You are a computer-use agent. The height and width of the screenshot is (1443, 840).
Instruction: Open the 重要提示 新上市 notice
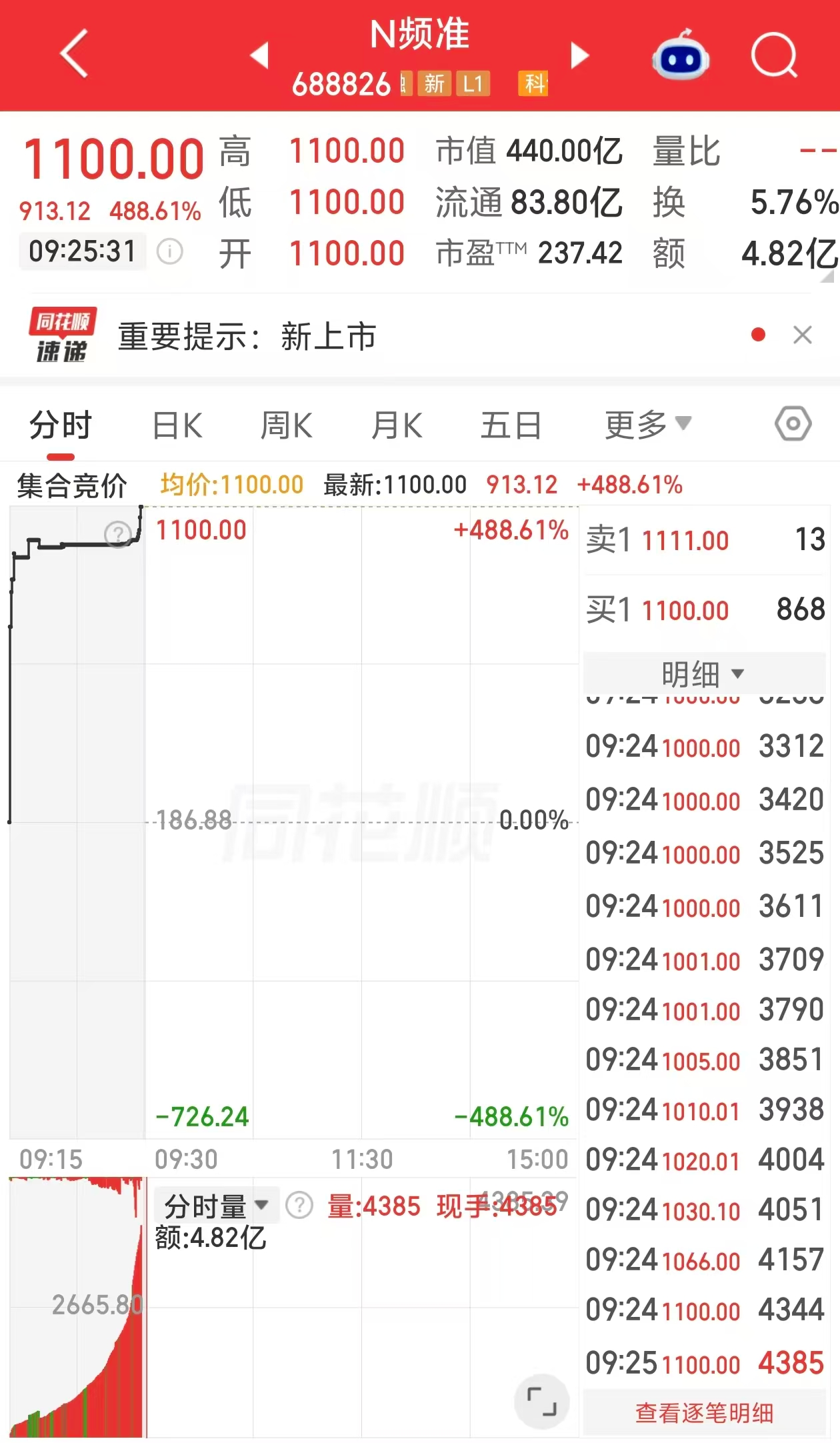[x=247, y=336]
